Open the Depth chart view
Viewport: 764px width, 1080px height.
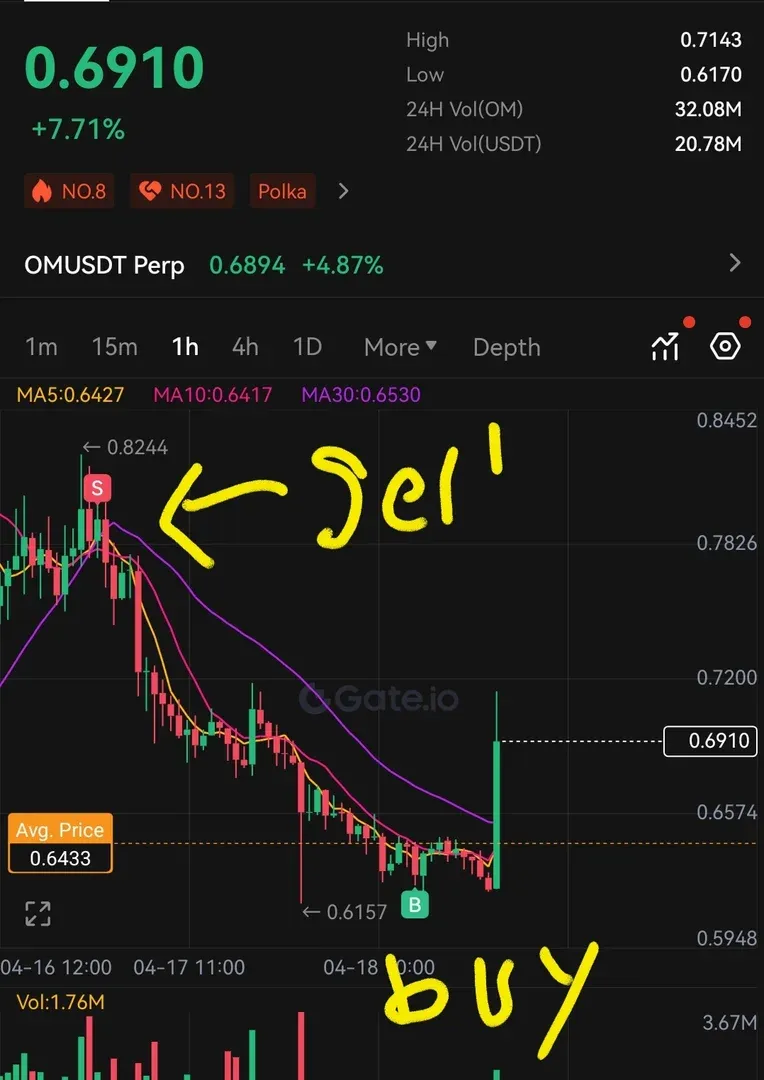click(506, 347)
